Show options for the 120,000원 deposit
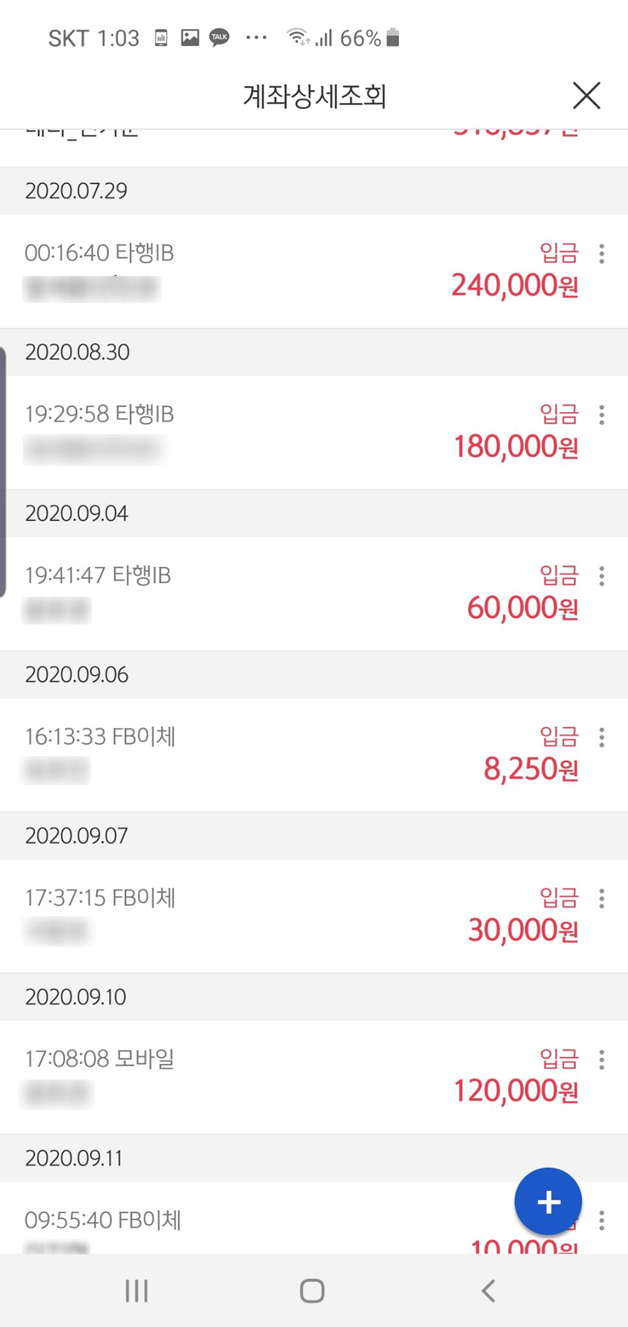Screen dimensions: 628x1327 pyautogui.click(x=601, y=1059)
